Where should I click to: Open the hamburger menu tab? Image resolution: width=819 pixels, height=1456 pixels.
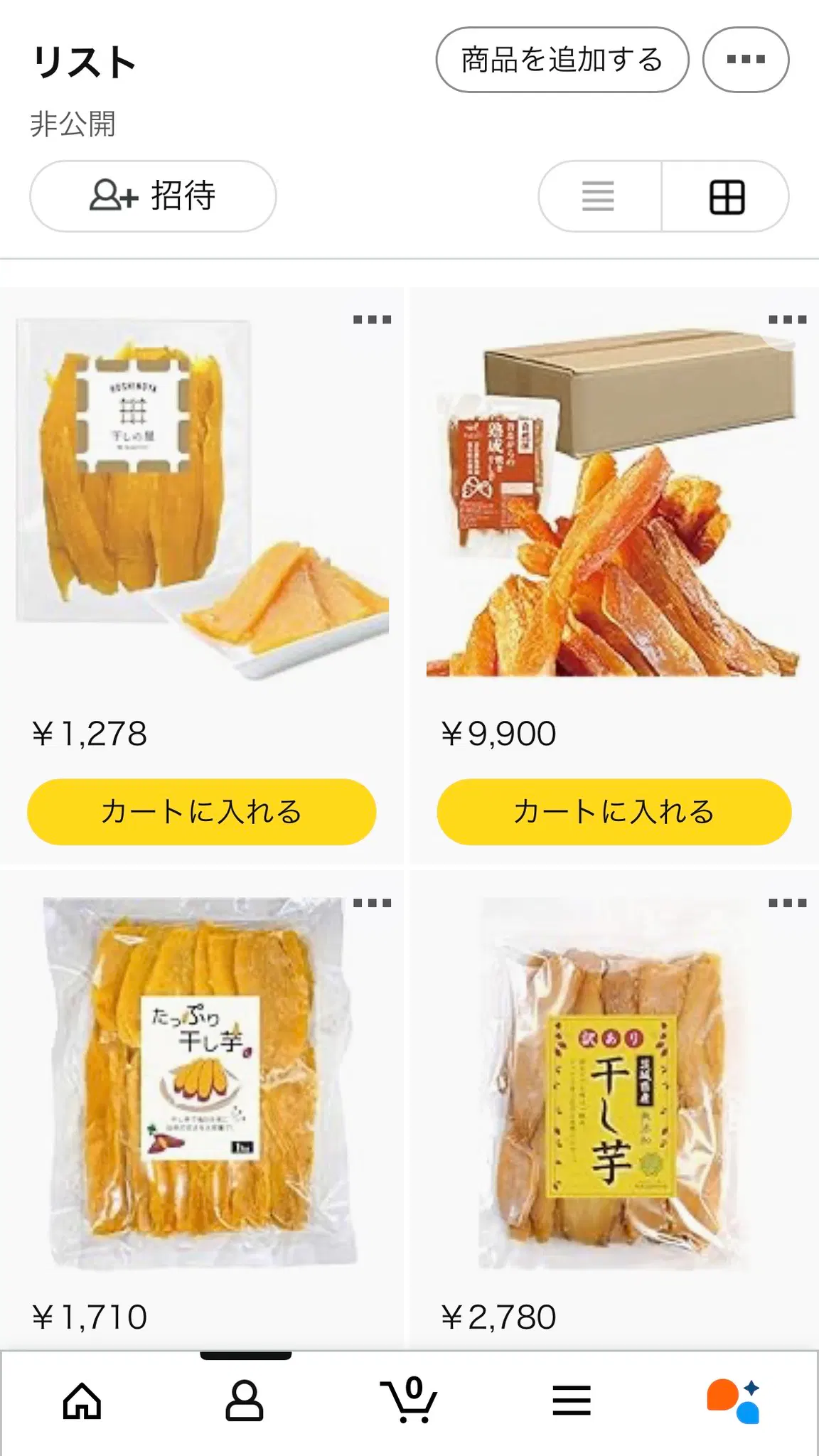pyautogui.click(x=572, y=1401)
